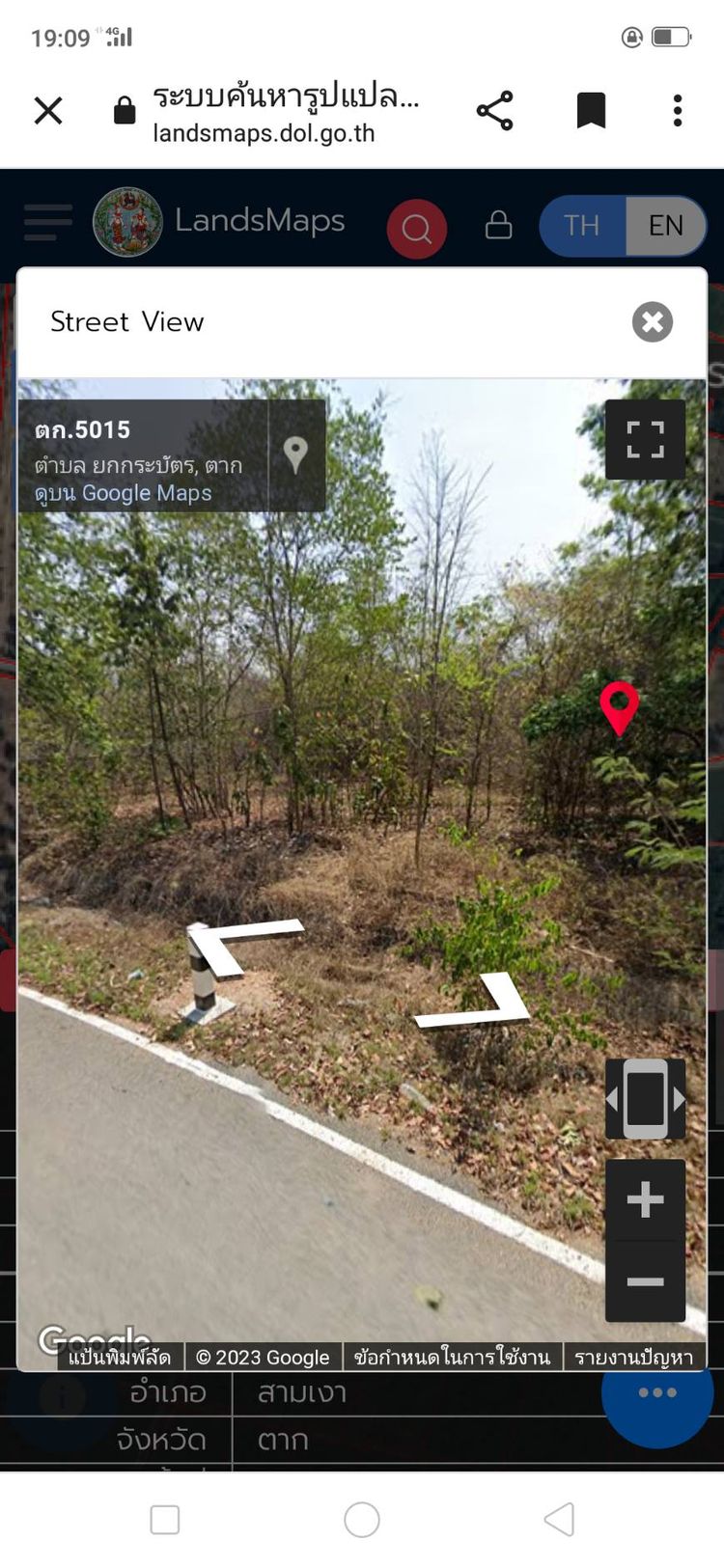The image size is (724, 1568).
Task: Close the browser tab with X
Action: (x=48, y=111)
